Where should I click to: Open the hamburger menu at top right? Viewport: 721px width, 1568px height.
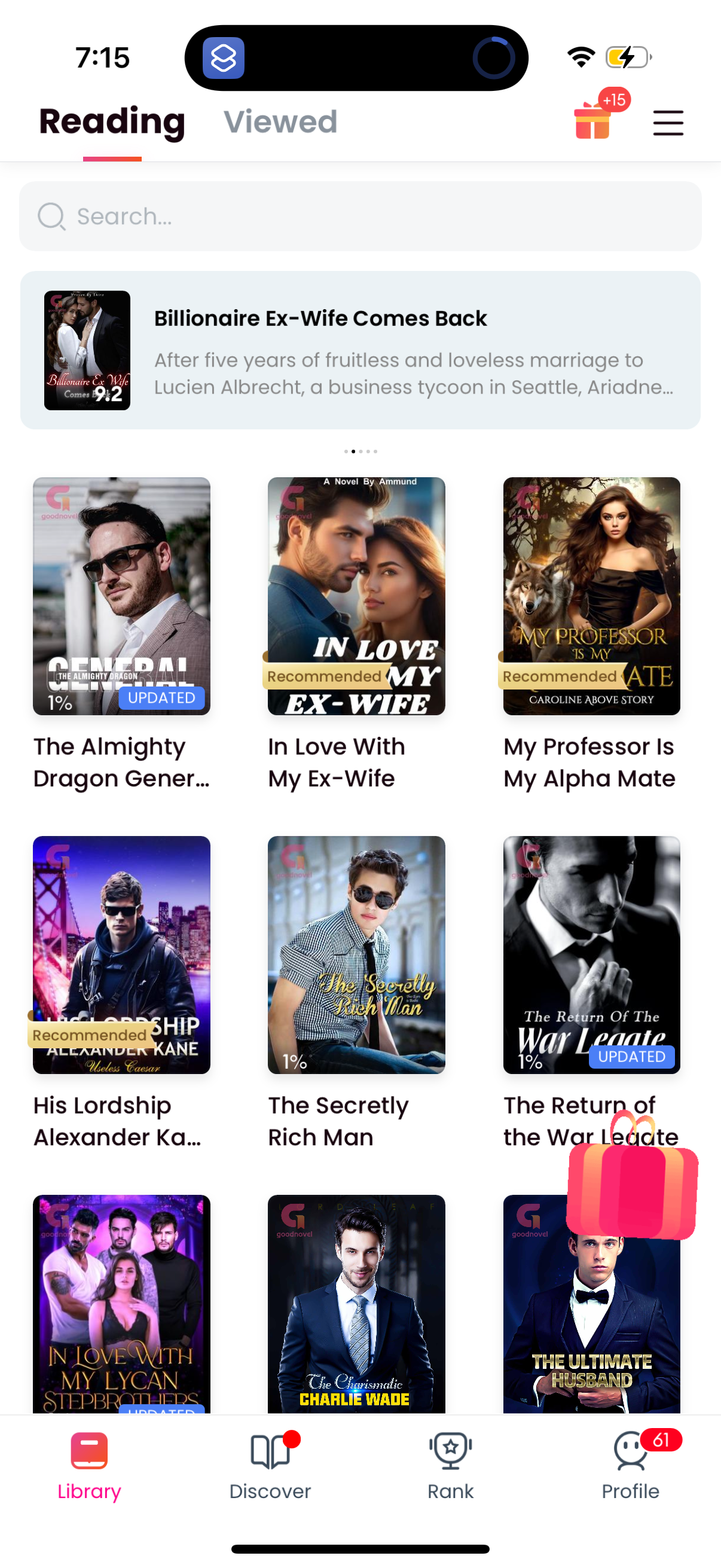(667, 123)
